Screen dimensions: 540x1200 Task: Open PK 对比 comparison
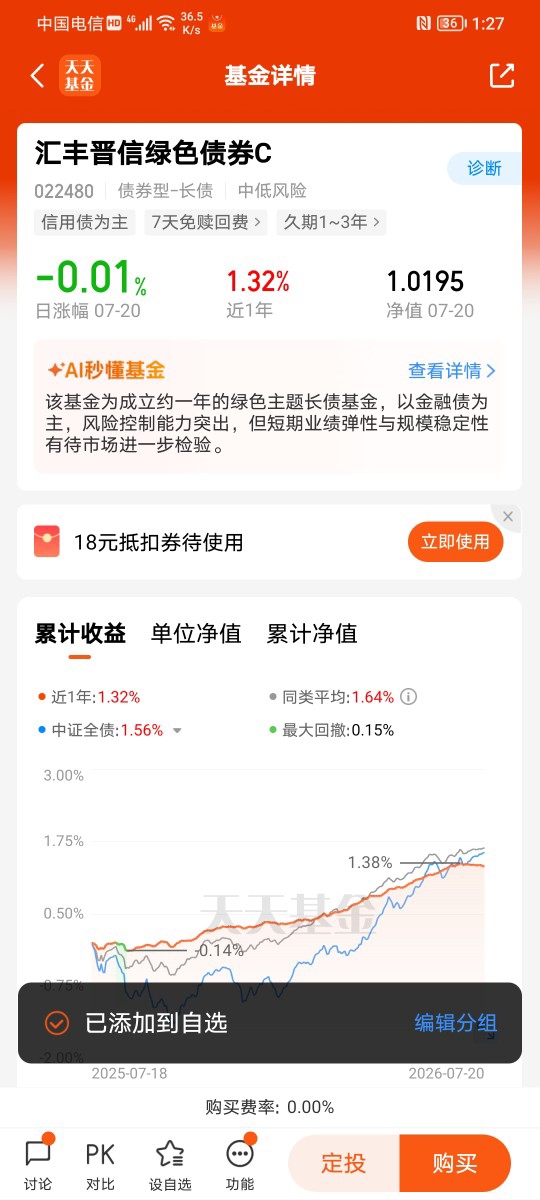pos(100,1163)
